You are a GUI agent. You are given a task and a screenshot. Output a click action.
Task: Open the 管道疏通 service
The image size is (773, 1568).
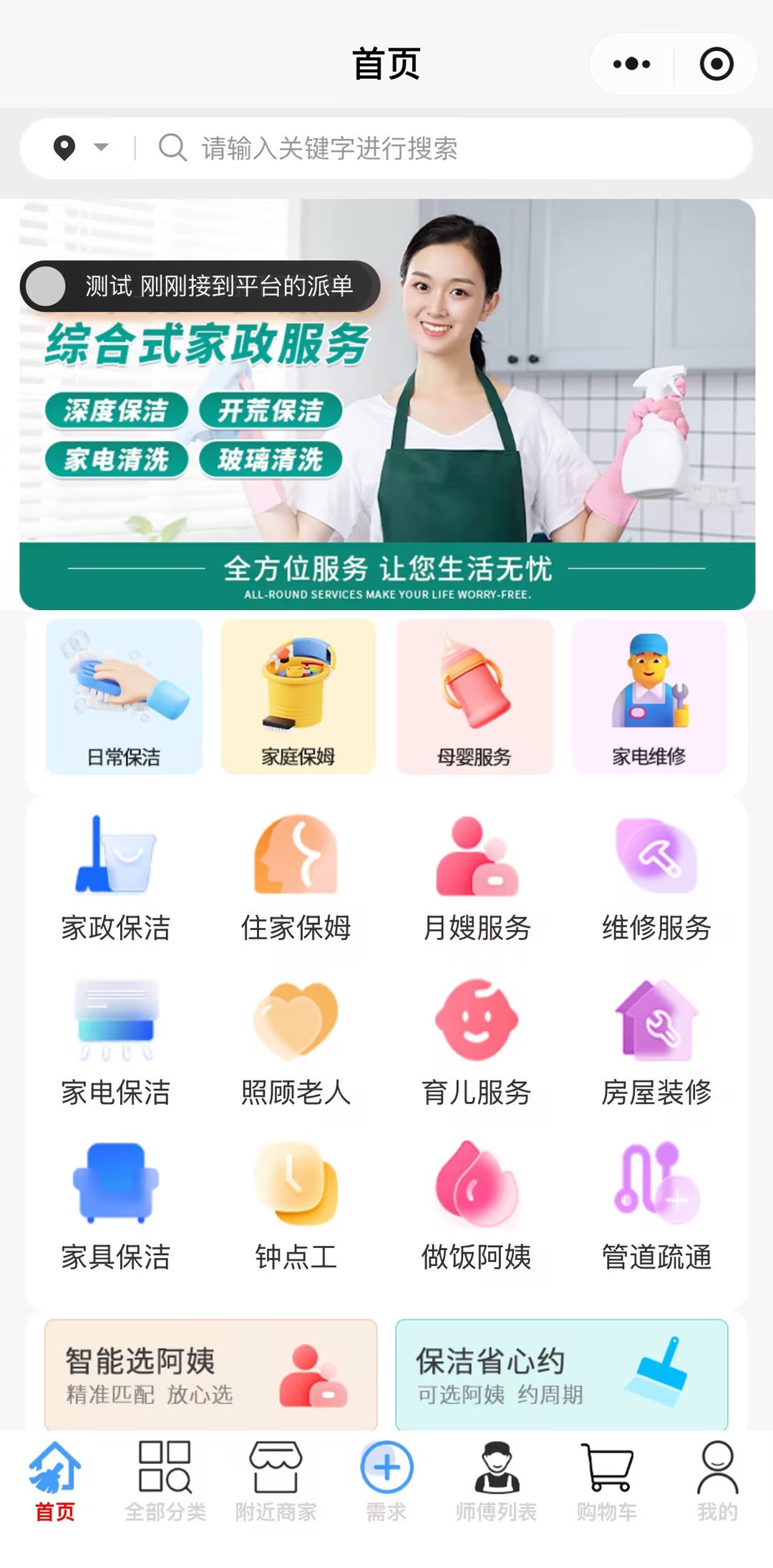(x=656, y=1207)
